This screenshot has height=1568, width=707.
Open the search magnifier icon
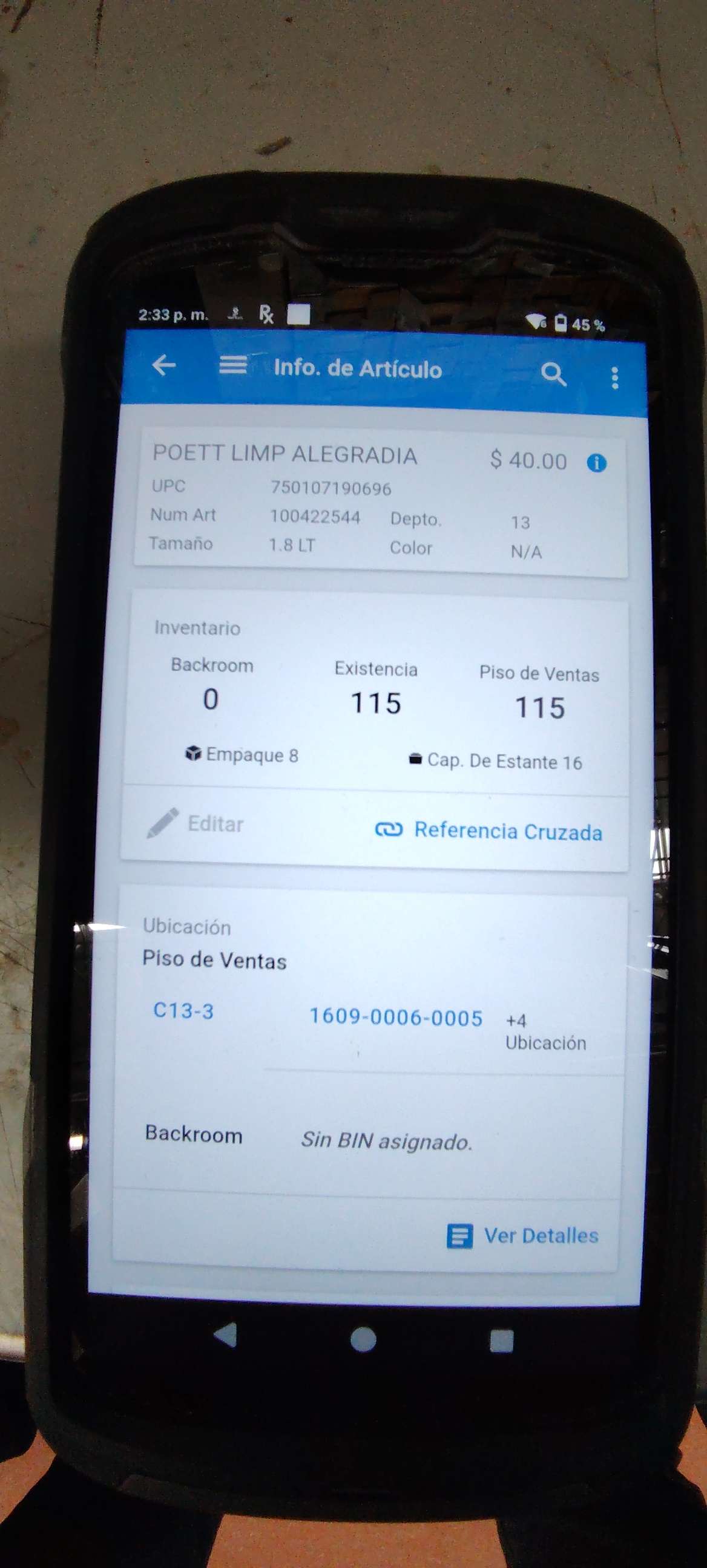tap(553, 374)
